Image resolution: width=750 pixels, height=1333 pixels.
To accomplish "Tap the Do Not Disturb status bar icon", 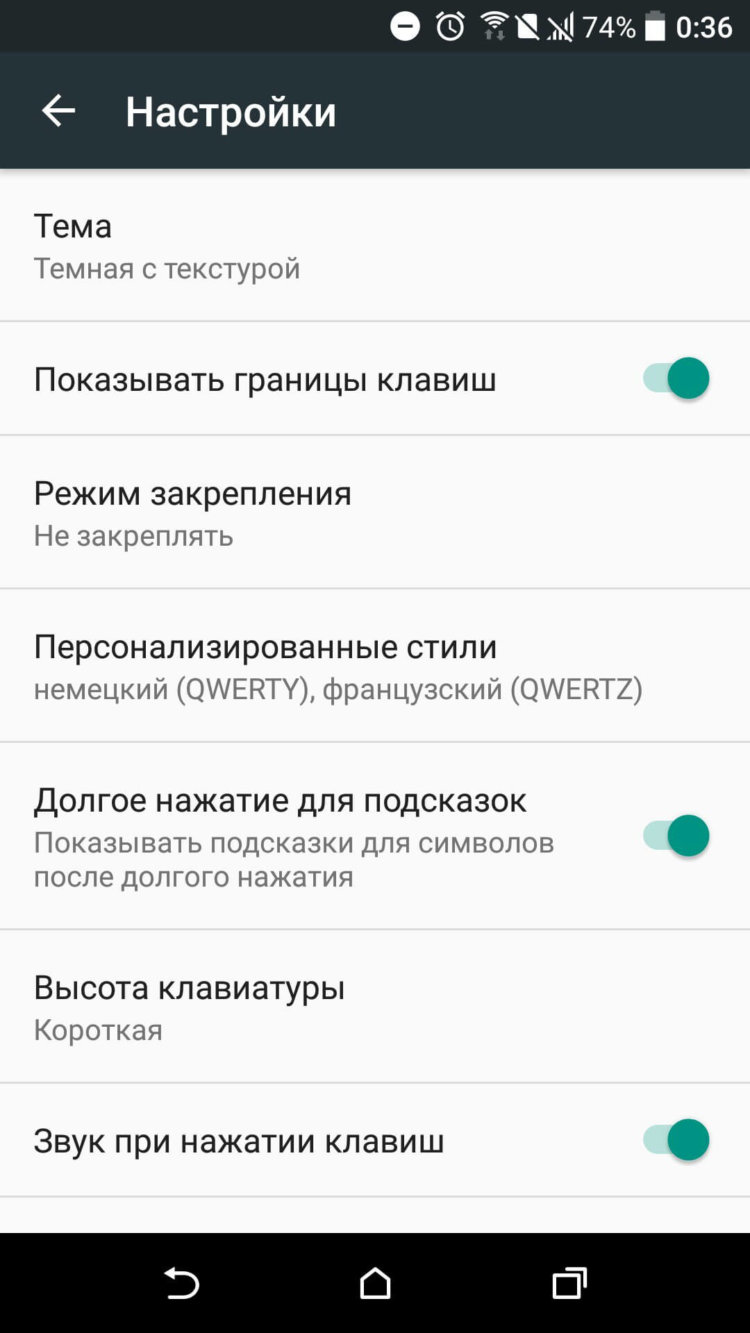I will pyautogui.click(x=406, y=27).
